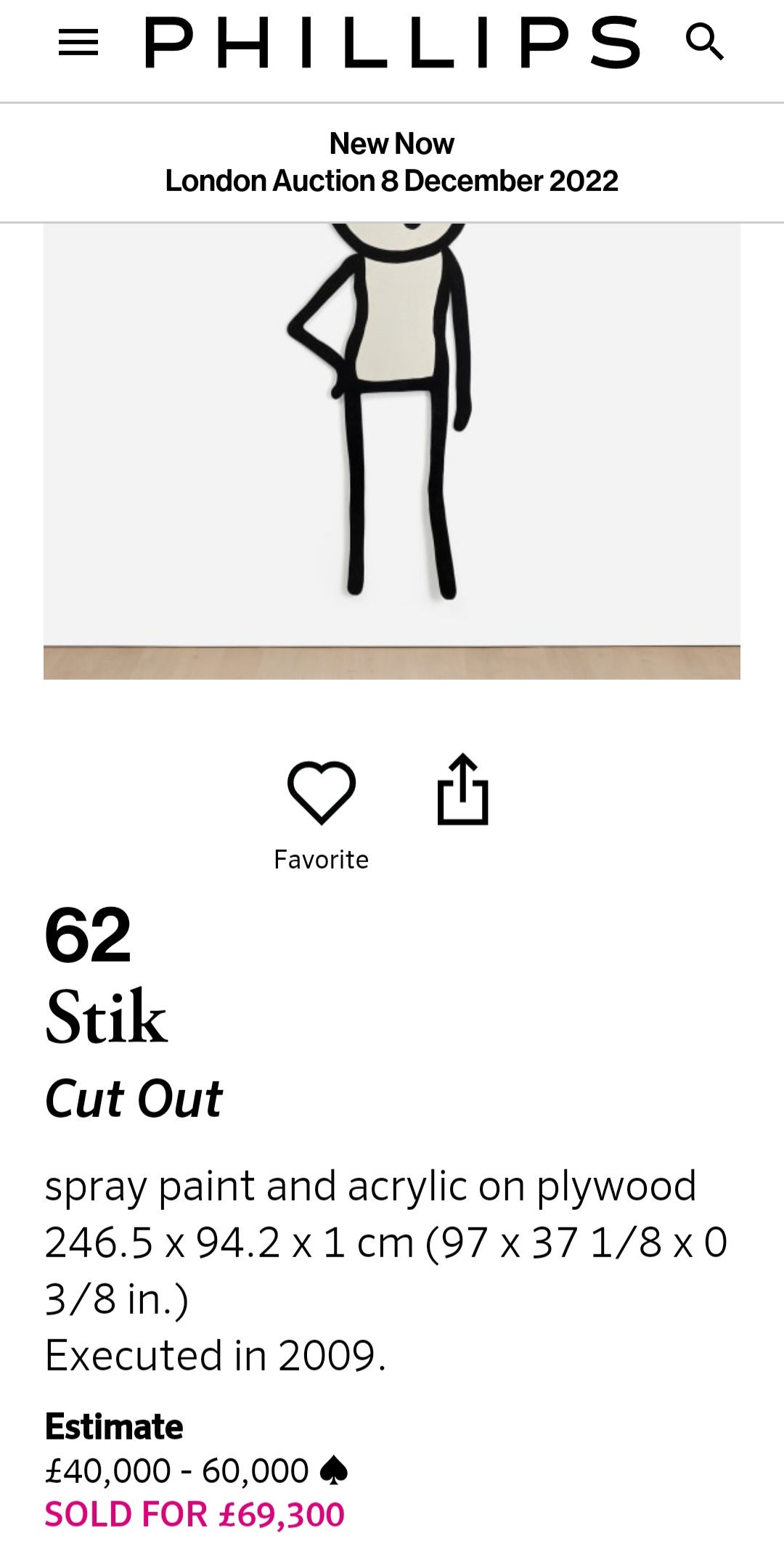Share this lot

point(463,790)
